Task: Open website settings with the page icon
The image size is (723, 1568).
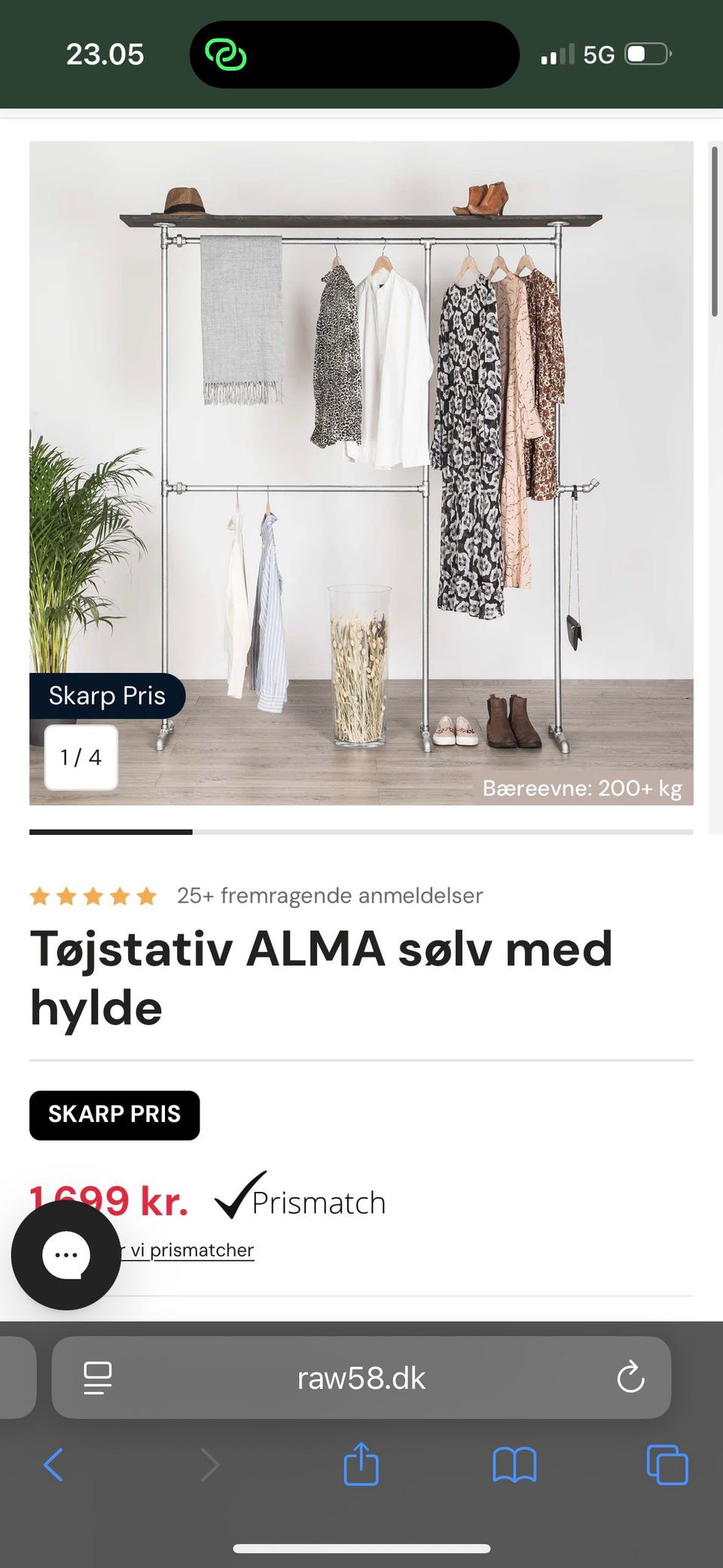Action: 96,1377
